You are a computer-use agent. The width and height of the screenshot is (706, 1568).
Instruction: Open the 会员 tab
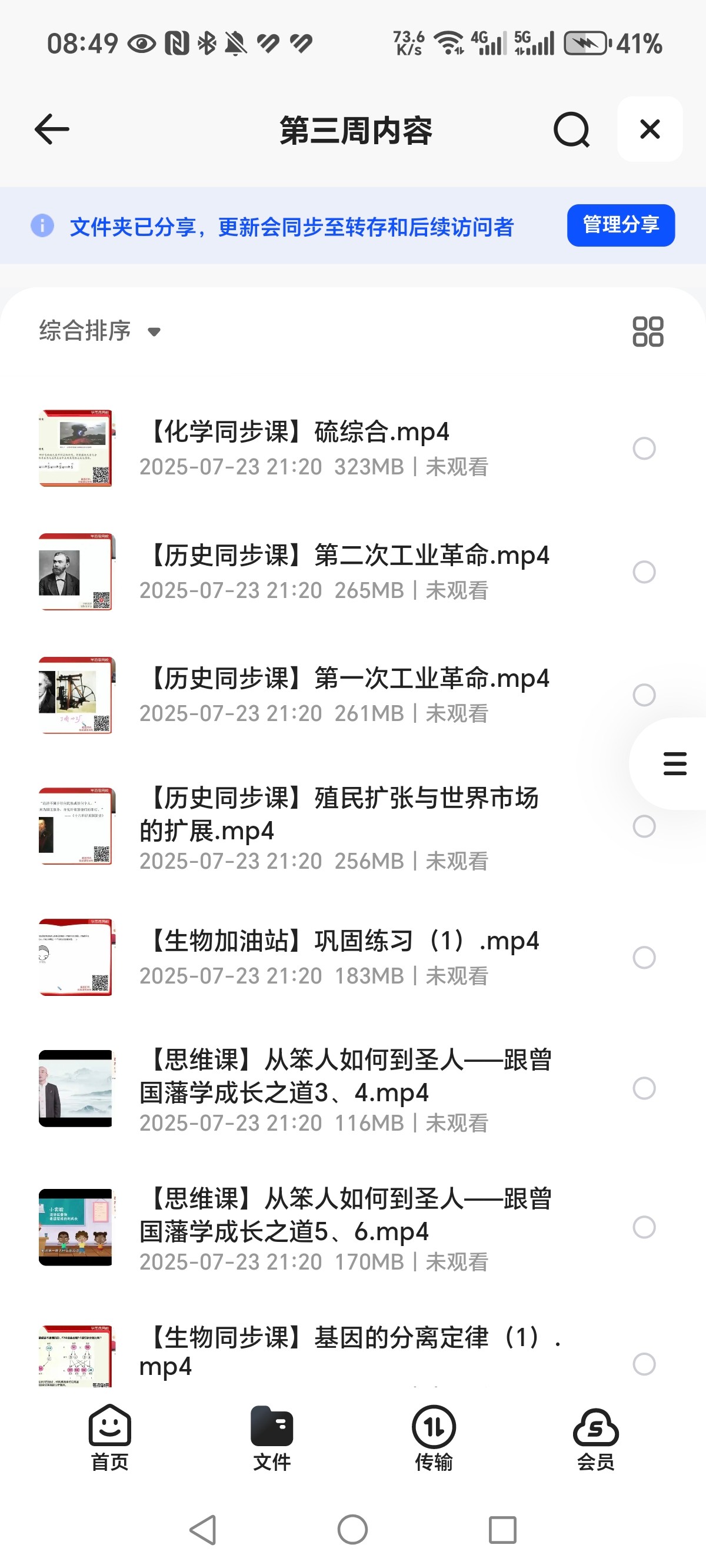pyautogui.click(x=595, y=1437)
